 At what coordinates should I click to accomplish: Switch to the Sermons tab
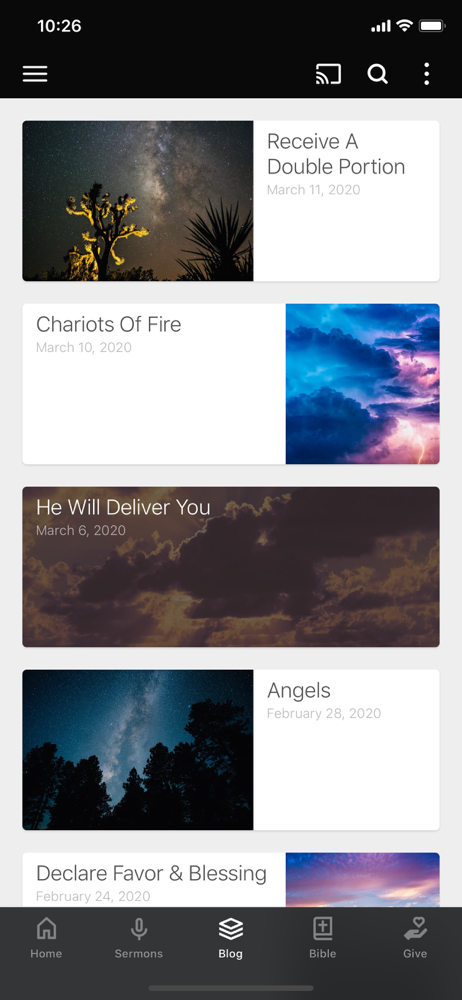(x=138, y=938)
